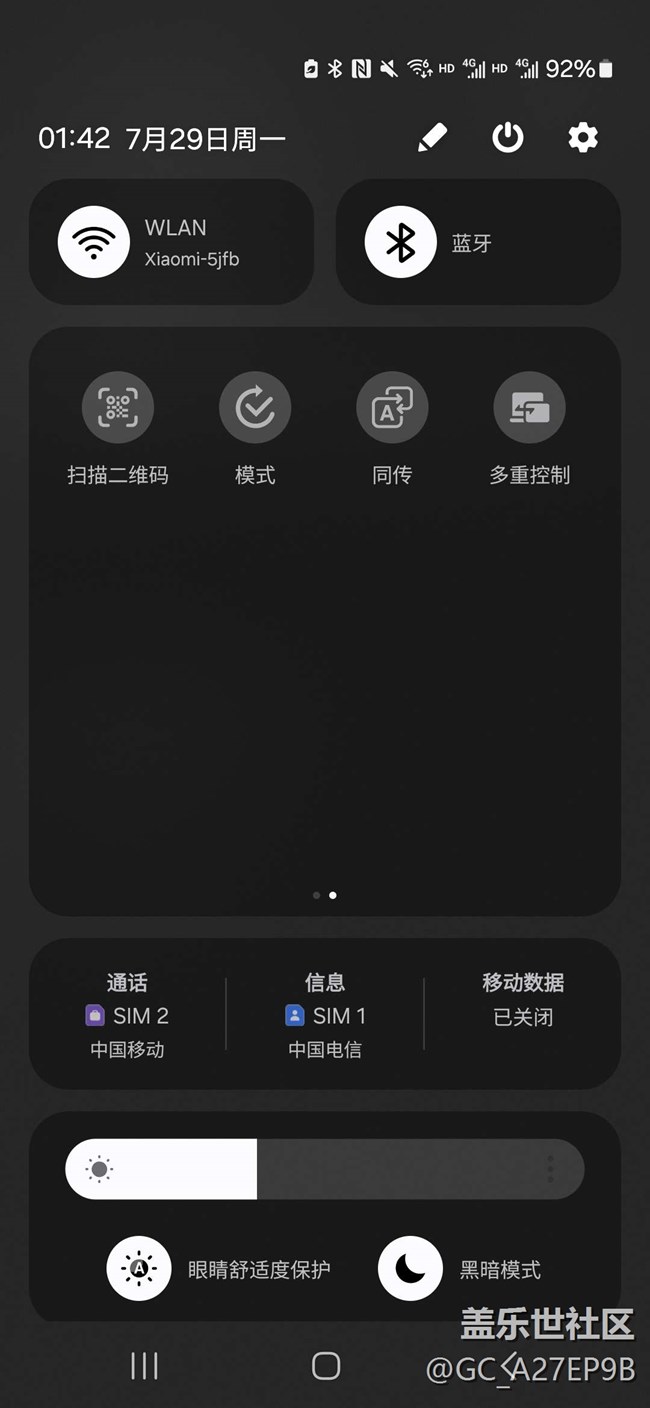The width and height of the screenshot is (650, 1408).
Task: Toggle the WLAN Xiaomi-5jfb tile
Action: point(94,242)
